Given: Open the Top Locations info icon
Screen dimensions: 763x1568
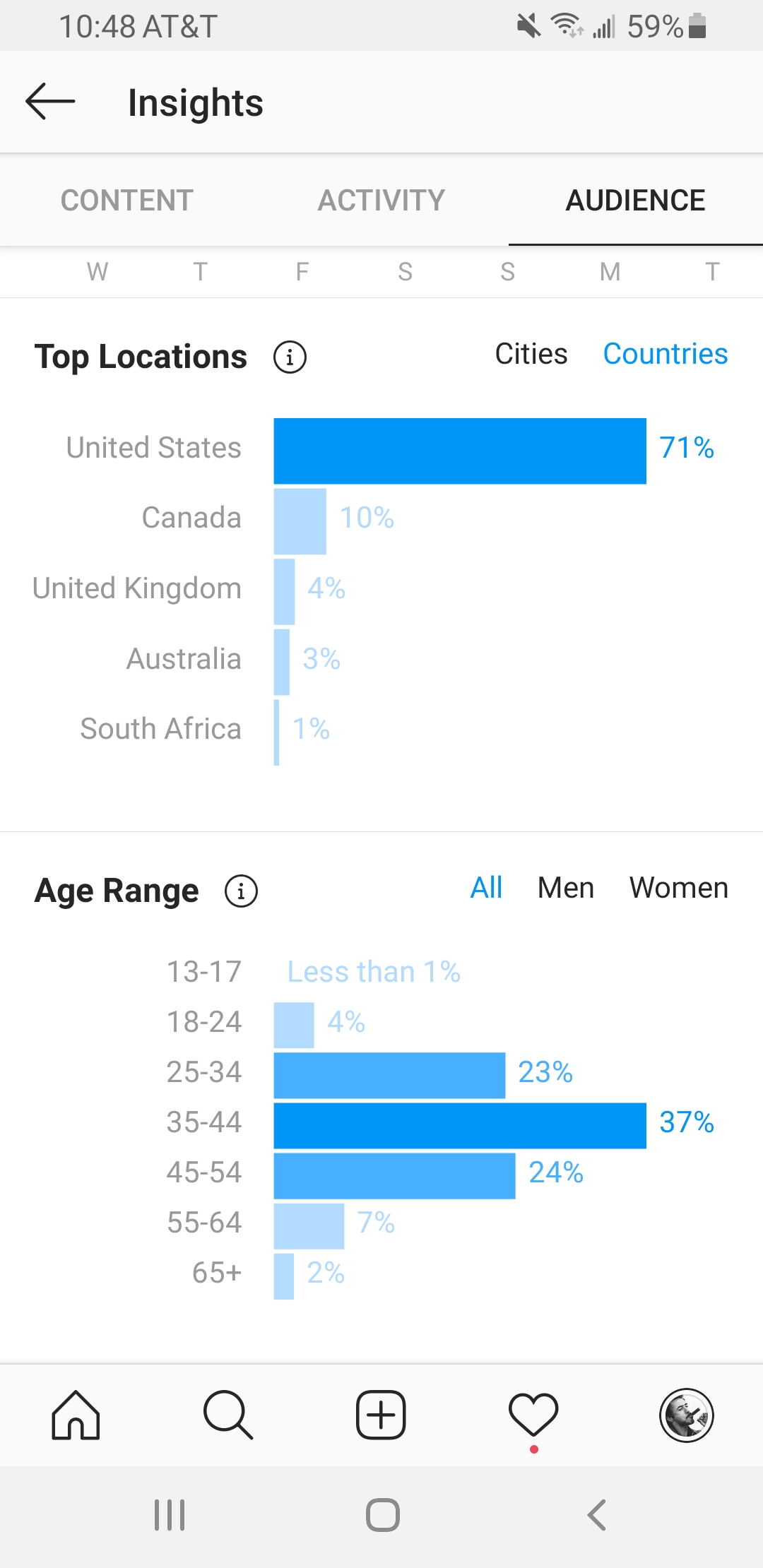Looking at the screenshot, I should (x=290, y=357).
